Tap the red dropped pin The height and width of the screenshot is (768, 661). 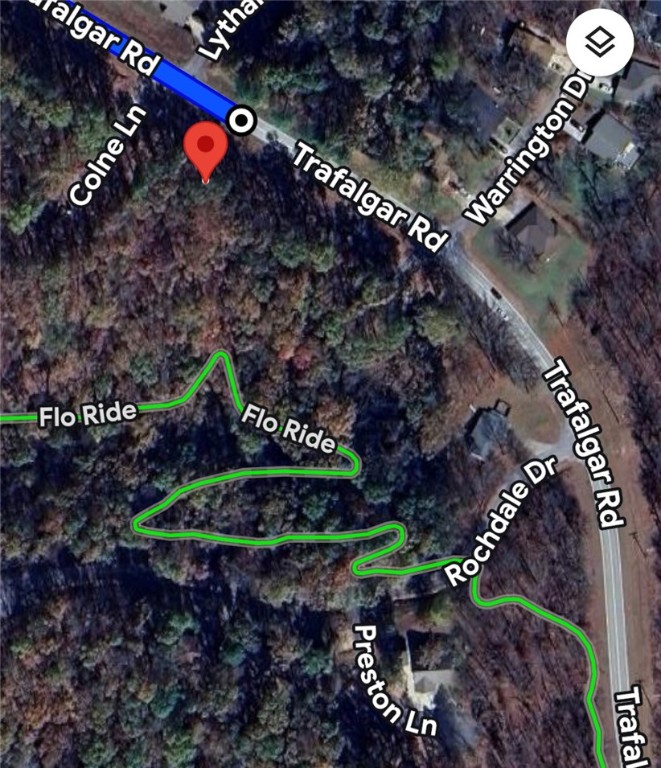pyautogui.click(x=207, y=148)
